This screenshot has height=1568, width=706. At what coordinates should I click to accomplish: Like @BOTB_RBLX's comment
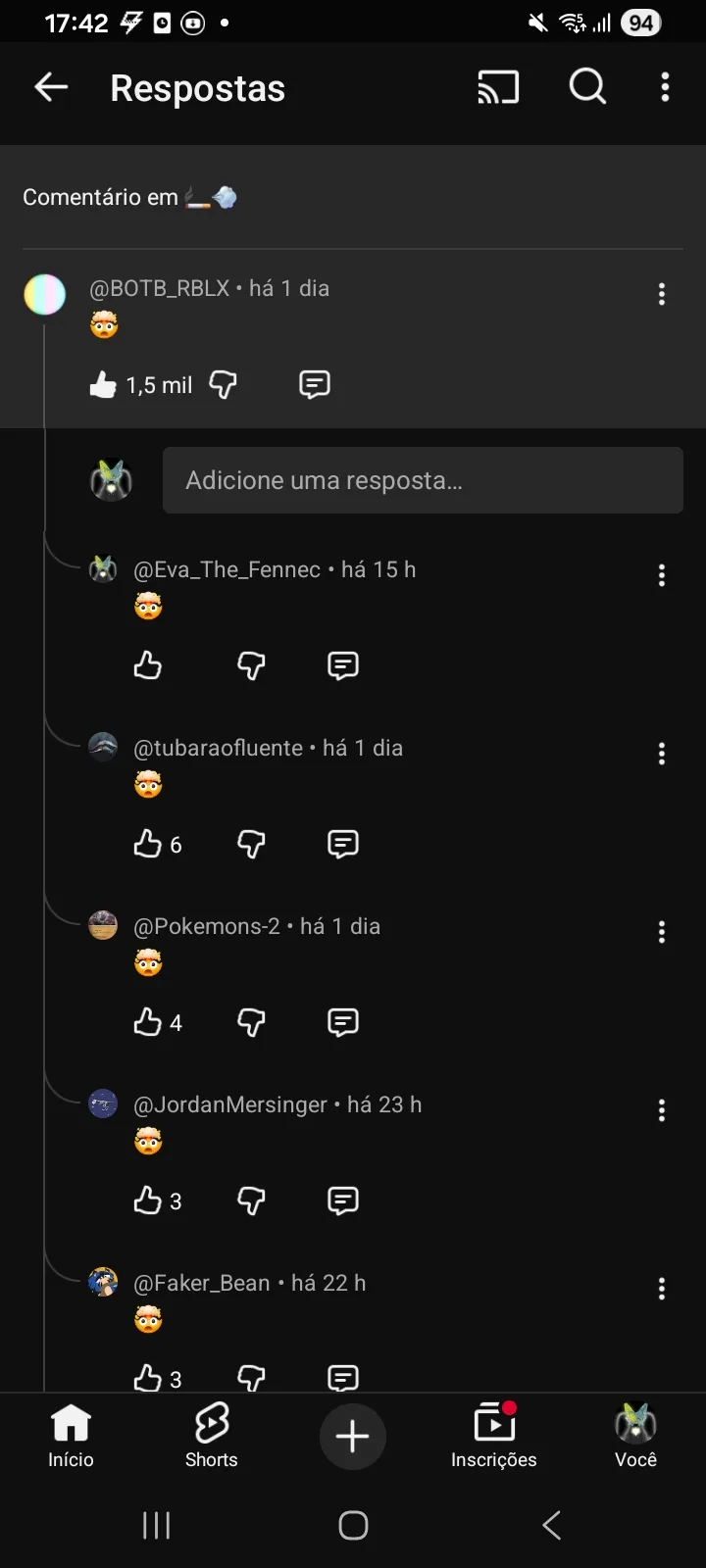click(x=103, y=385)
